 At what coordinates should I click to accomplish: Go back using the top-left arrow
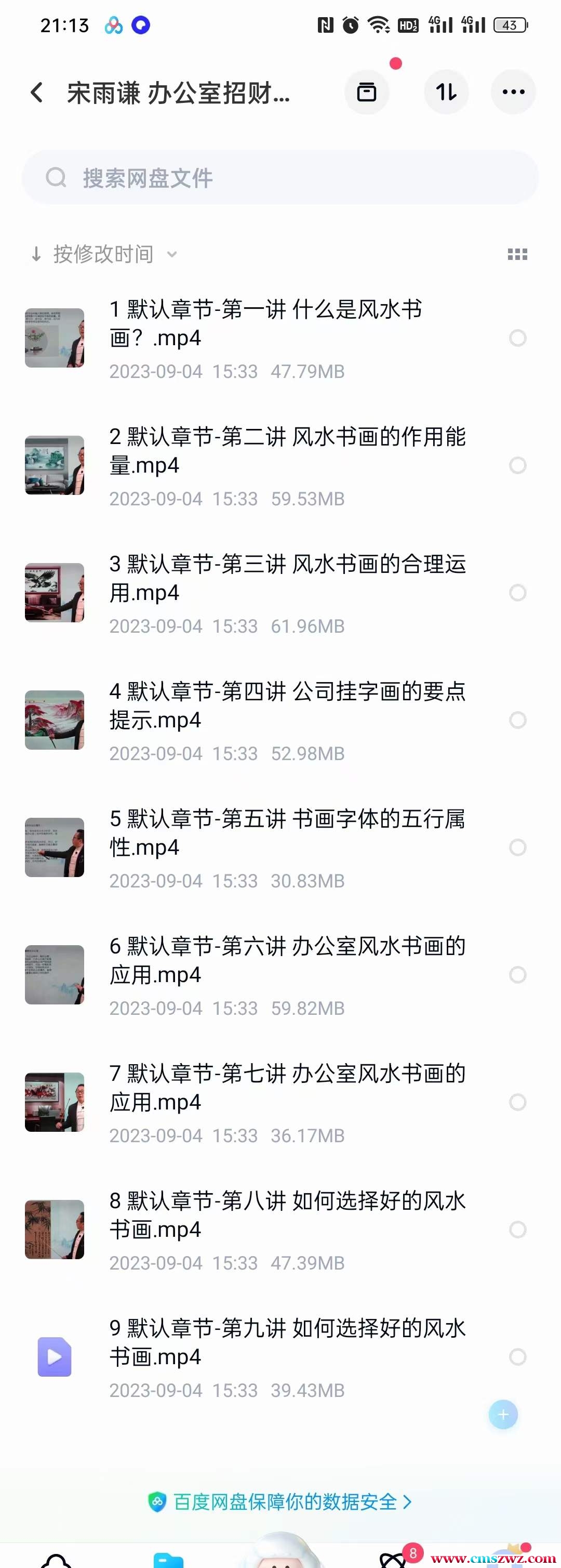coord(37,93)
